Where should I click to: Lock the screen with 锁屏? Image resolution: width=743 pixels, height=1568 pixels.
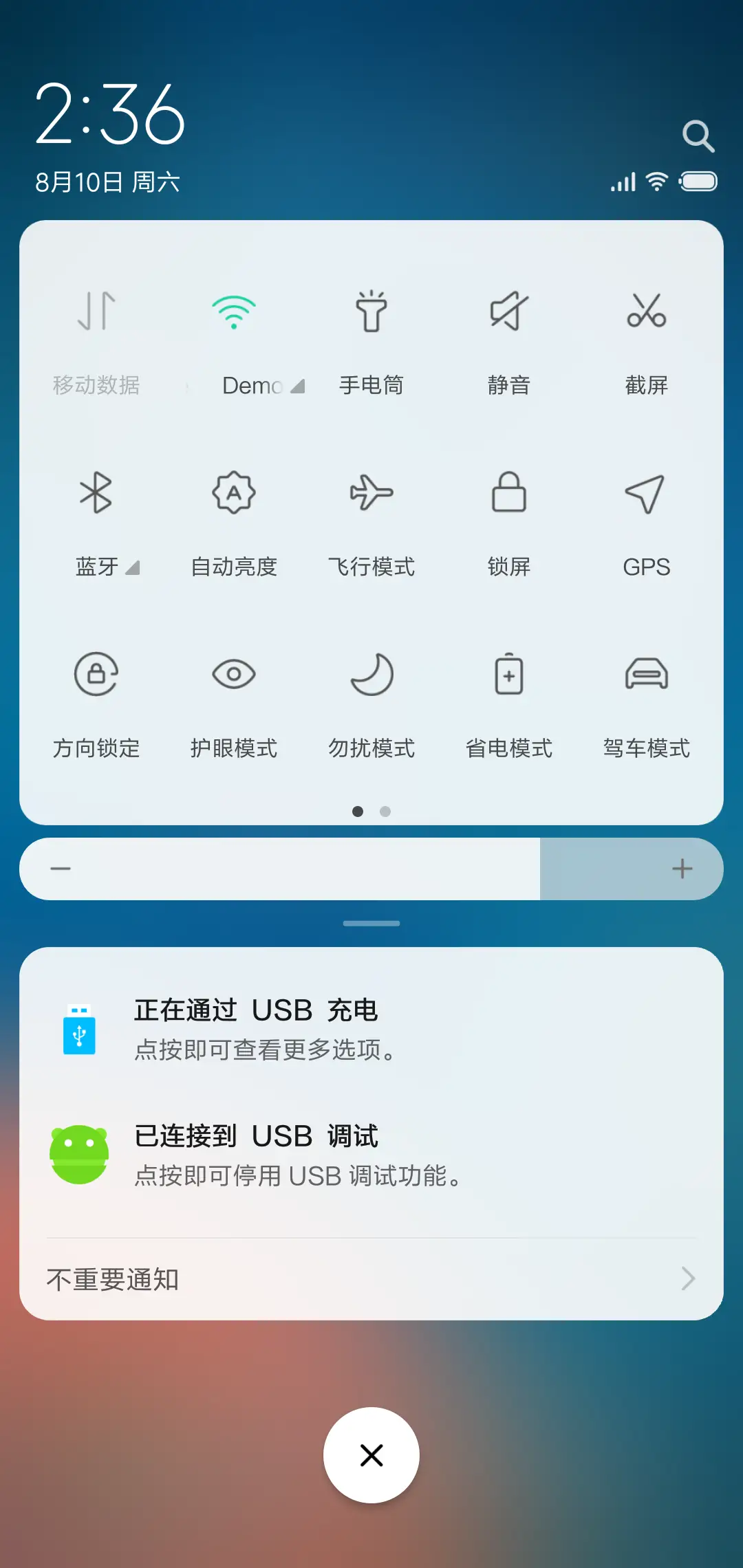509,494
